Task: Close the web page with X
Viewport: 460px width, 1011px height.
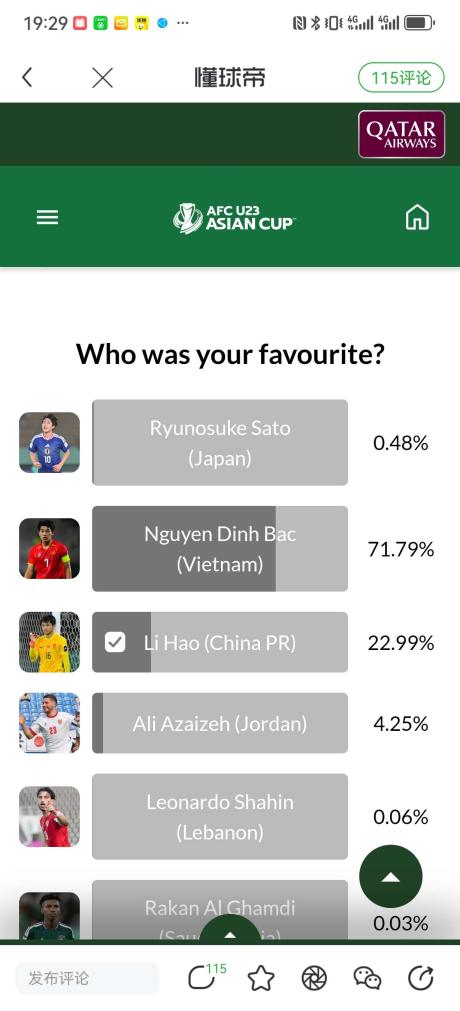Action: [x=102, y=78]
